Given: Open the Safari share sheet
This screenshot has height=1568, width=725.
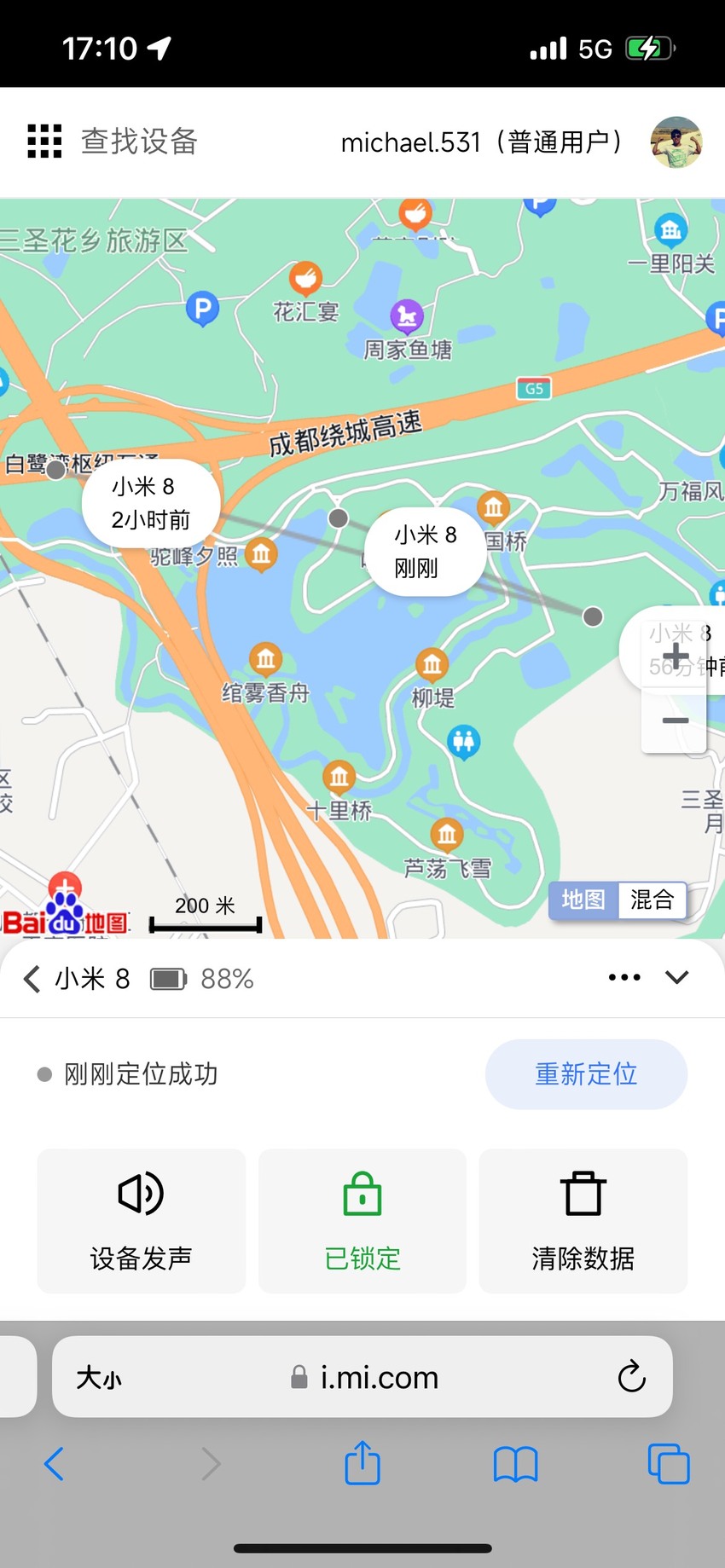Looking at the screenshot, I should click(362, 1463).
